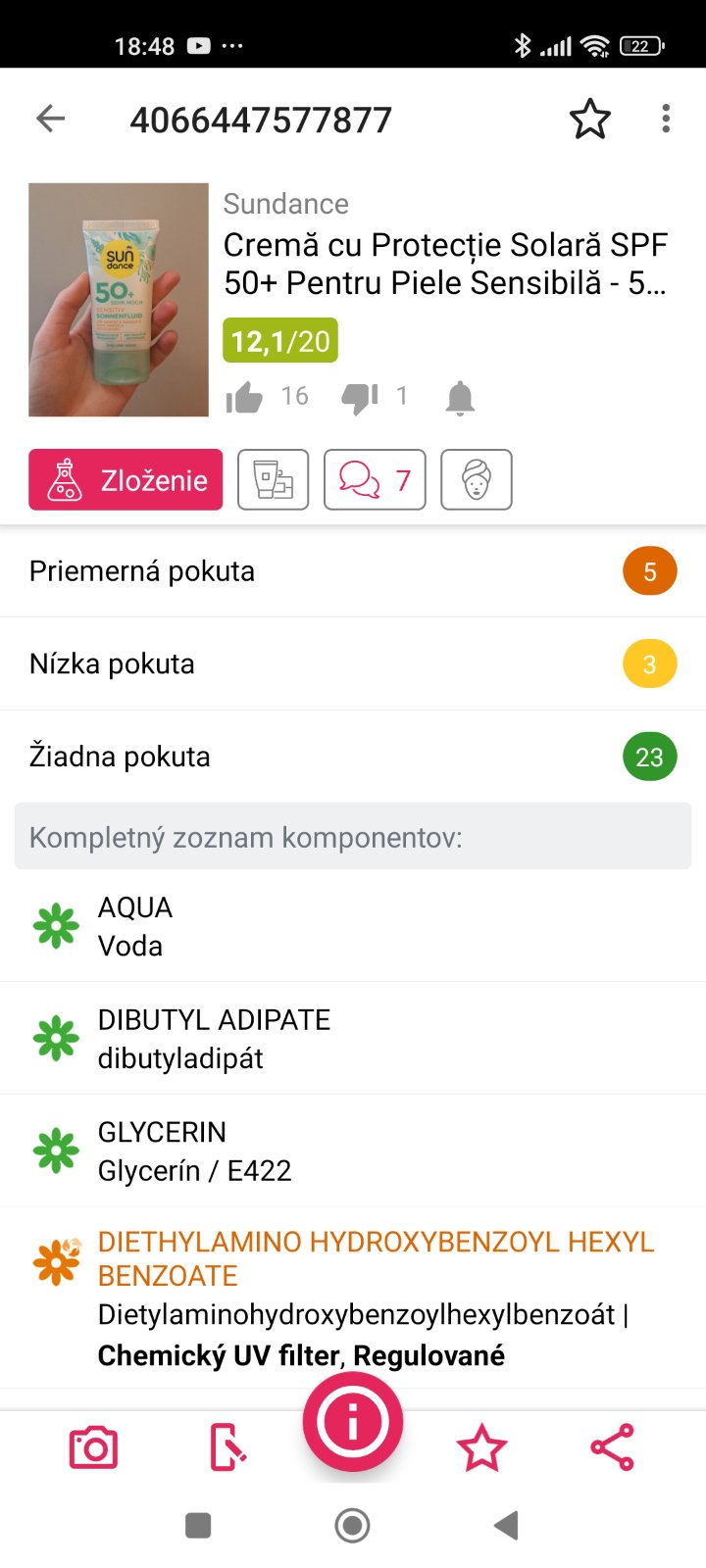Switch to the skin type face tab
Screen dimensions: 706x1568
coord(477,480)
